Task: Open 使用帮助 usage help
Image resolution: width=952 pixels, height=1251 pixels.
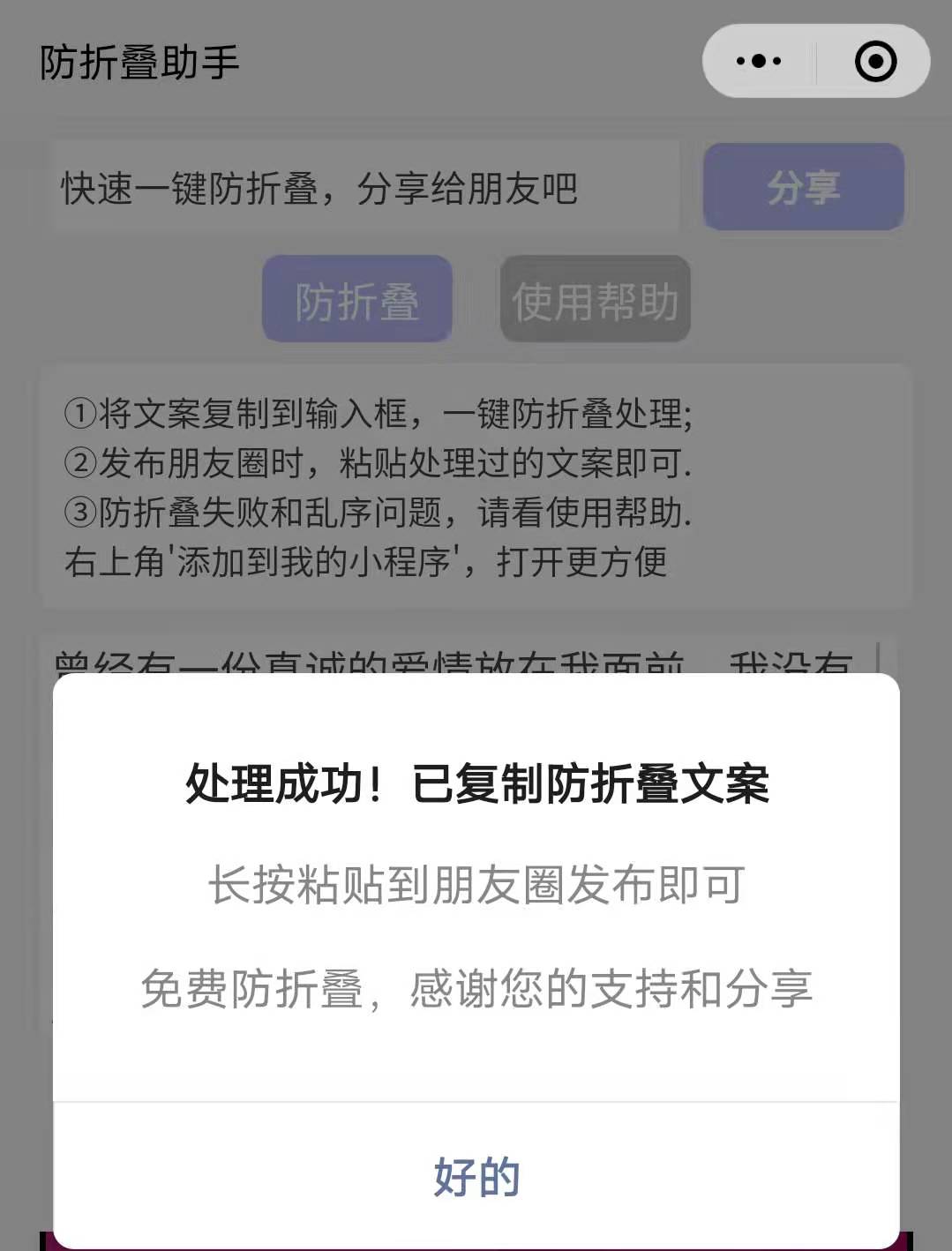Action: click(x=595, y=300)
